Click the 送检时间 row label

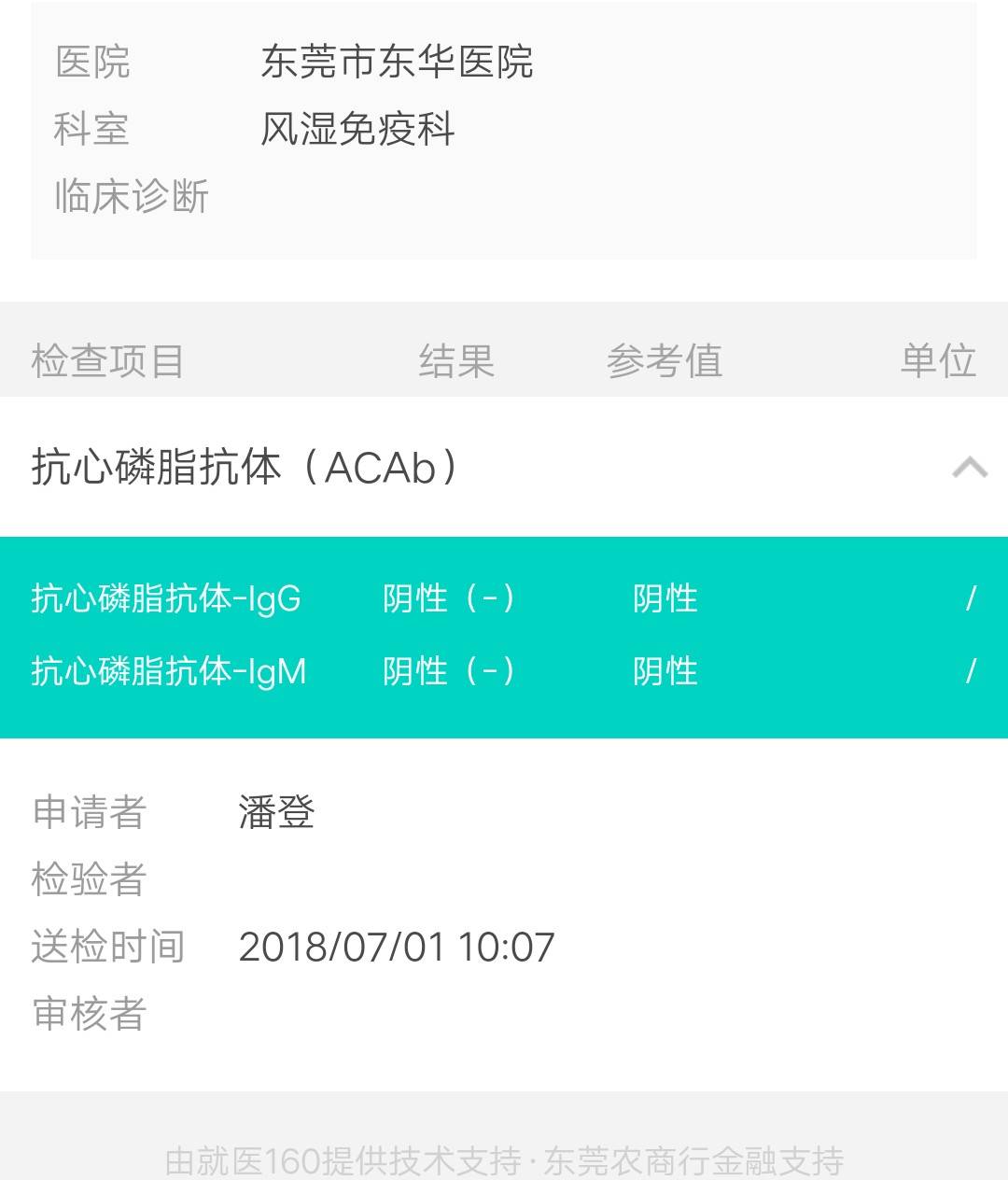tap(107, 946)
